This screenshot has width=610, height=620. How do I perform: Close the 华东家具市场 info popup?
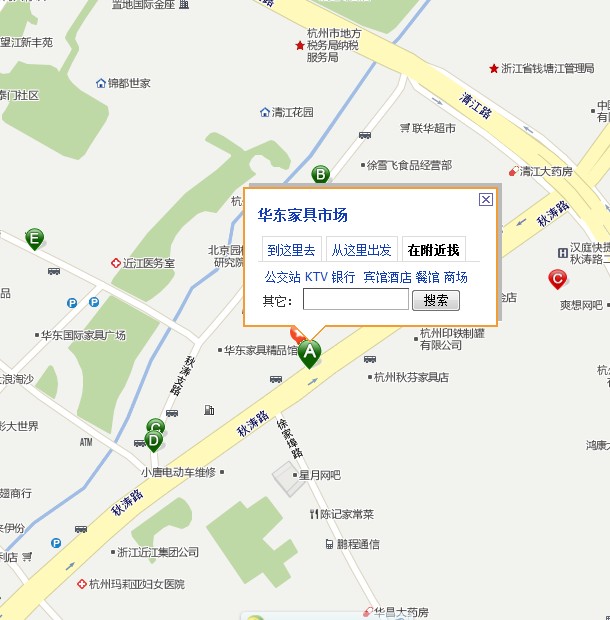click(486, 199)
